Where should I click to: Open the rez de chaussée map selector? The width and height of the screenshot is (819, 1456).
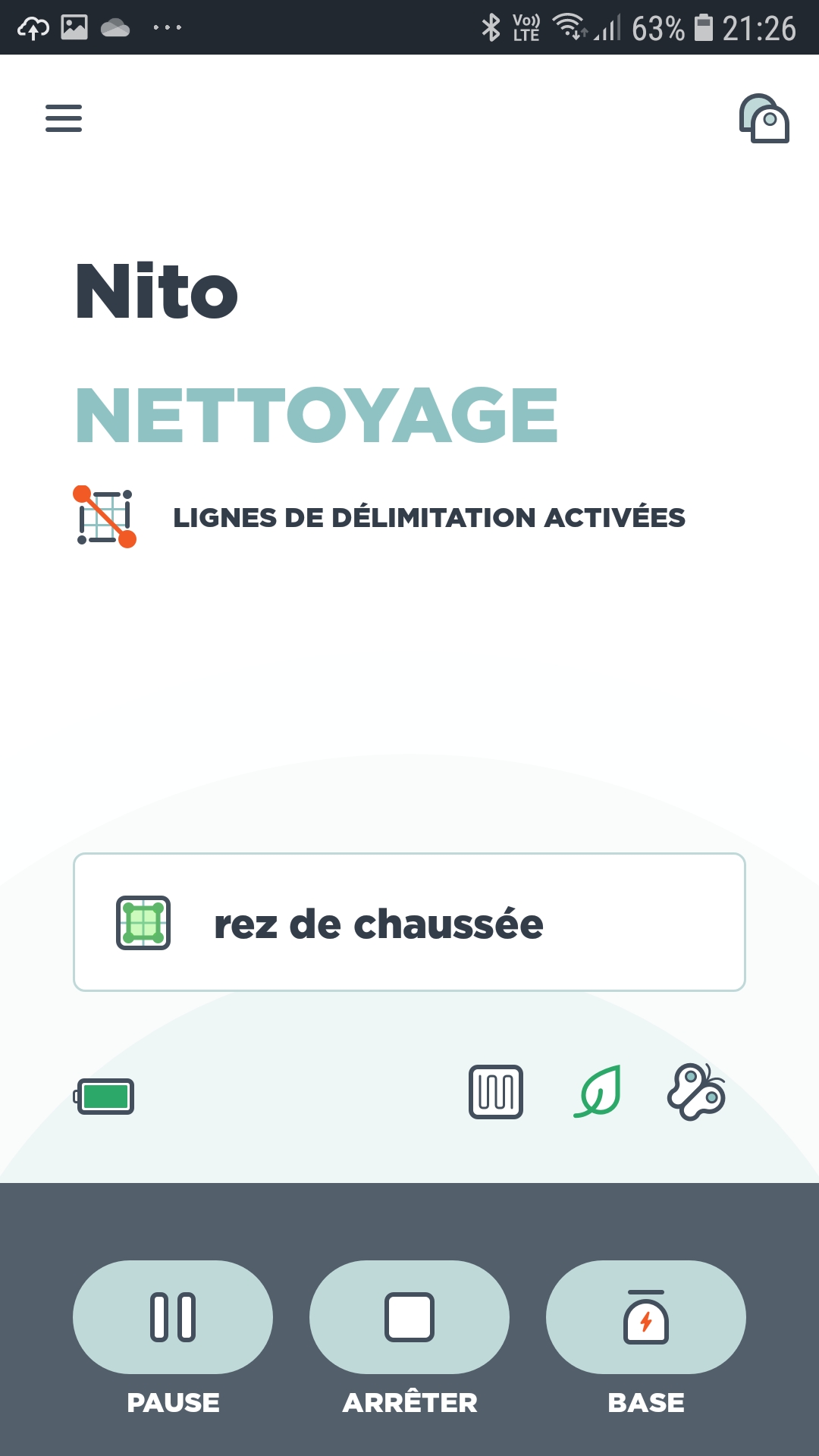409,922
